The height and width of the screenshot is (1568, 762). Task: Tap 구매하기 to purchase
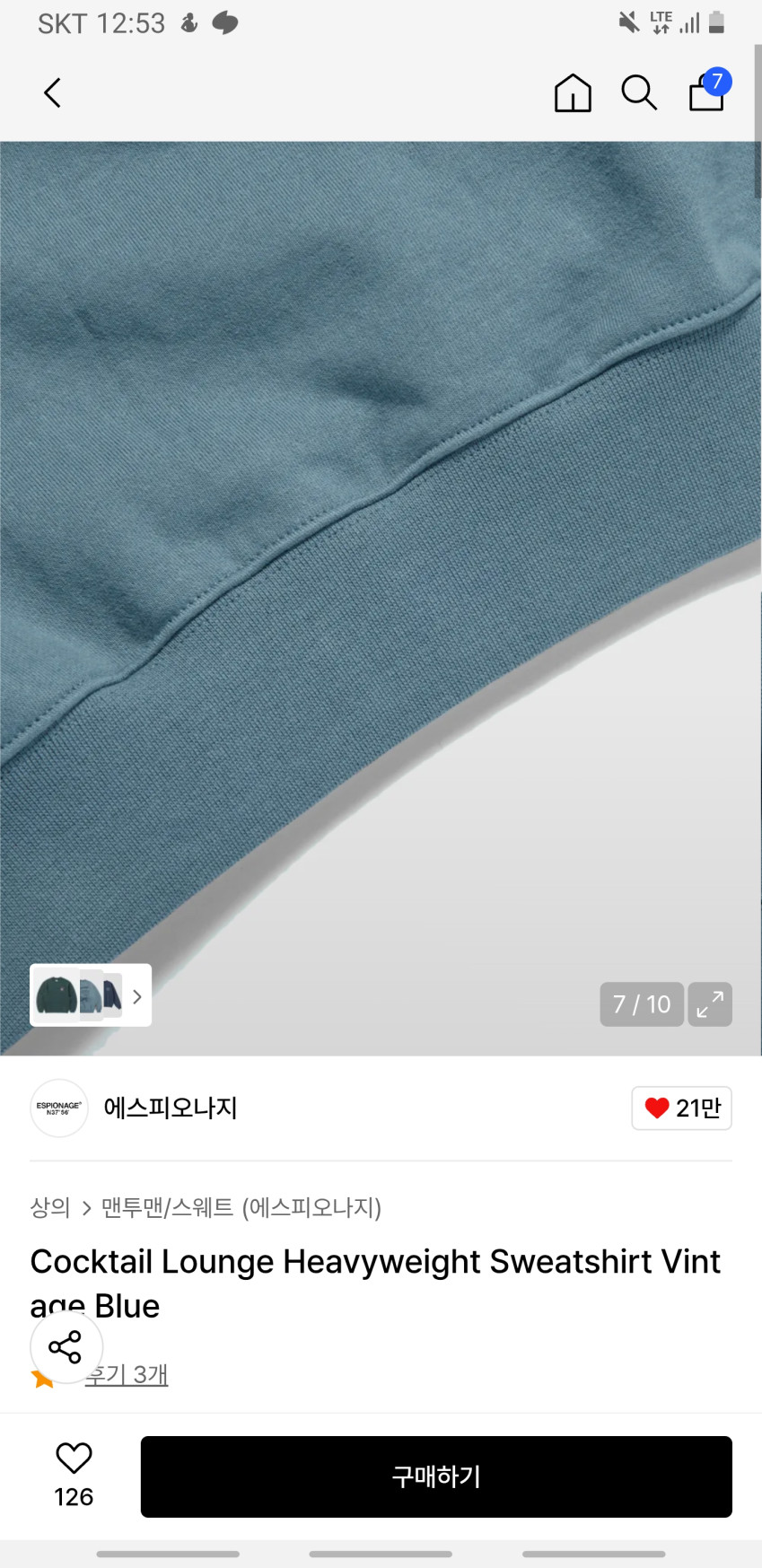436,1476
